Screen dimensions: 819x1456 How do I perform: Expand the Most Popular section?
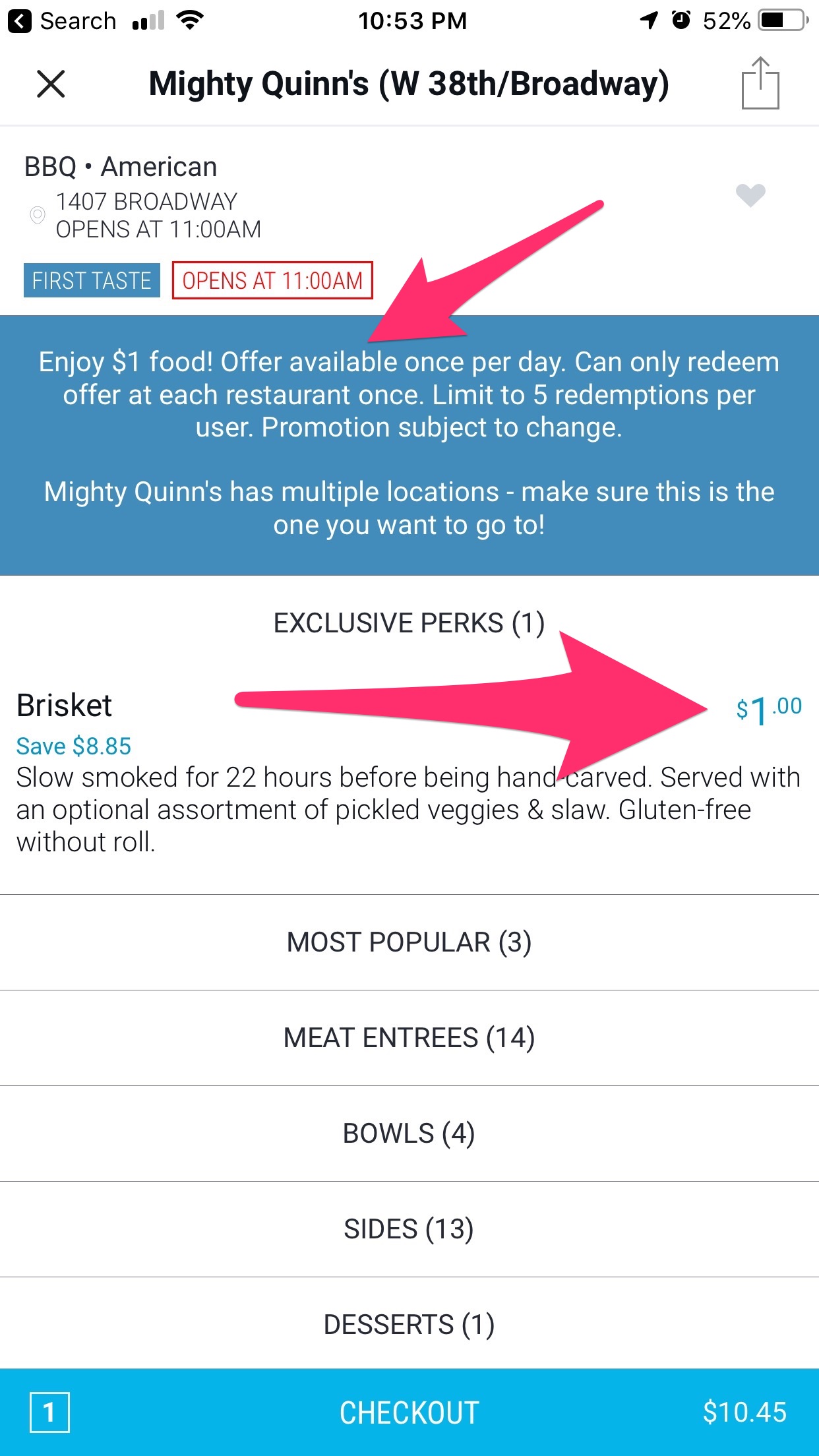(x=409, y=942)
